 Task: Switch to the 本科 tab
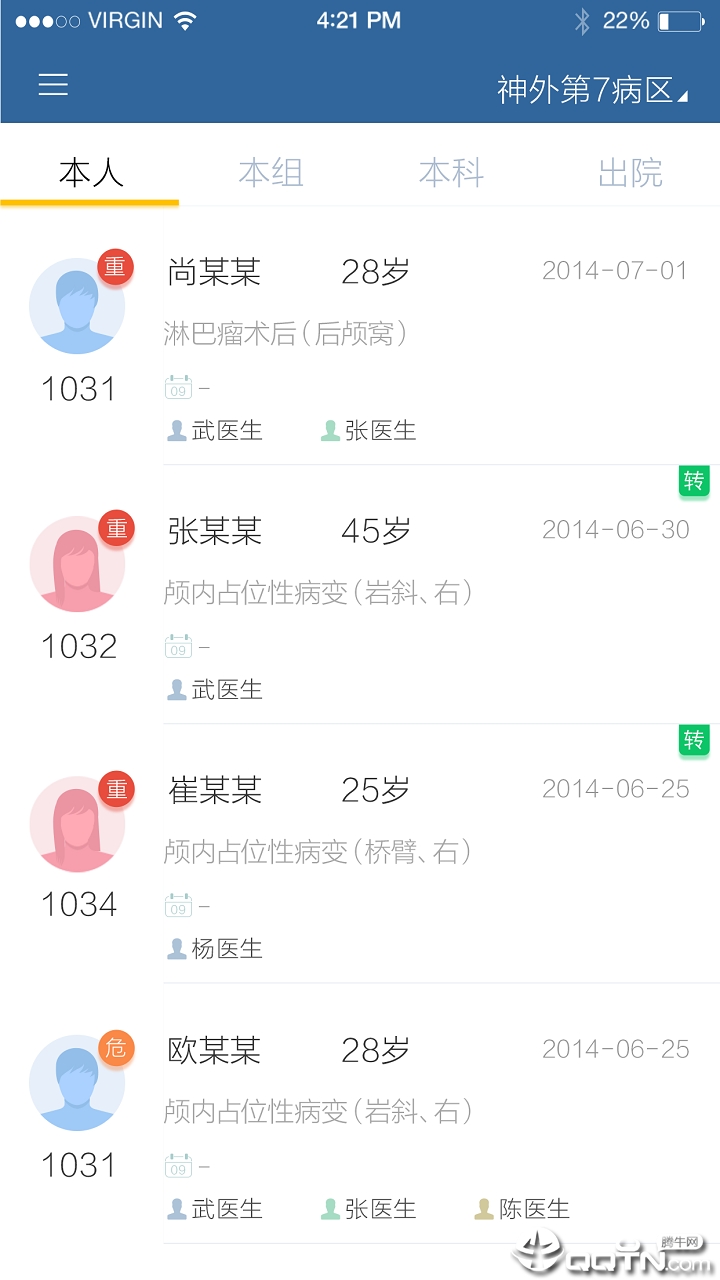point(451,173)
